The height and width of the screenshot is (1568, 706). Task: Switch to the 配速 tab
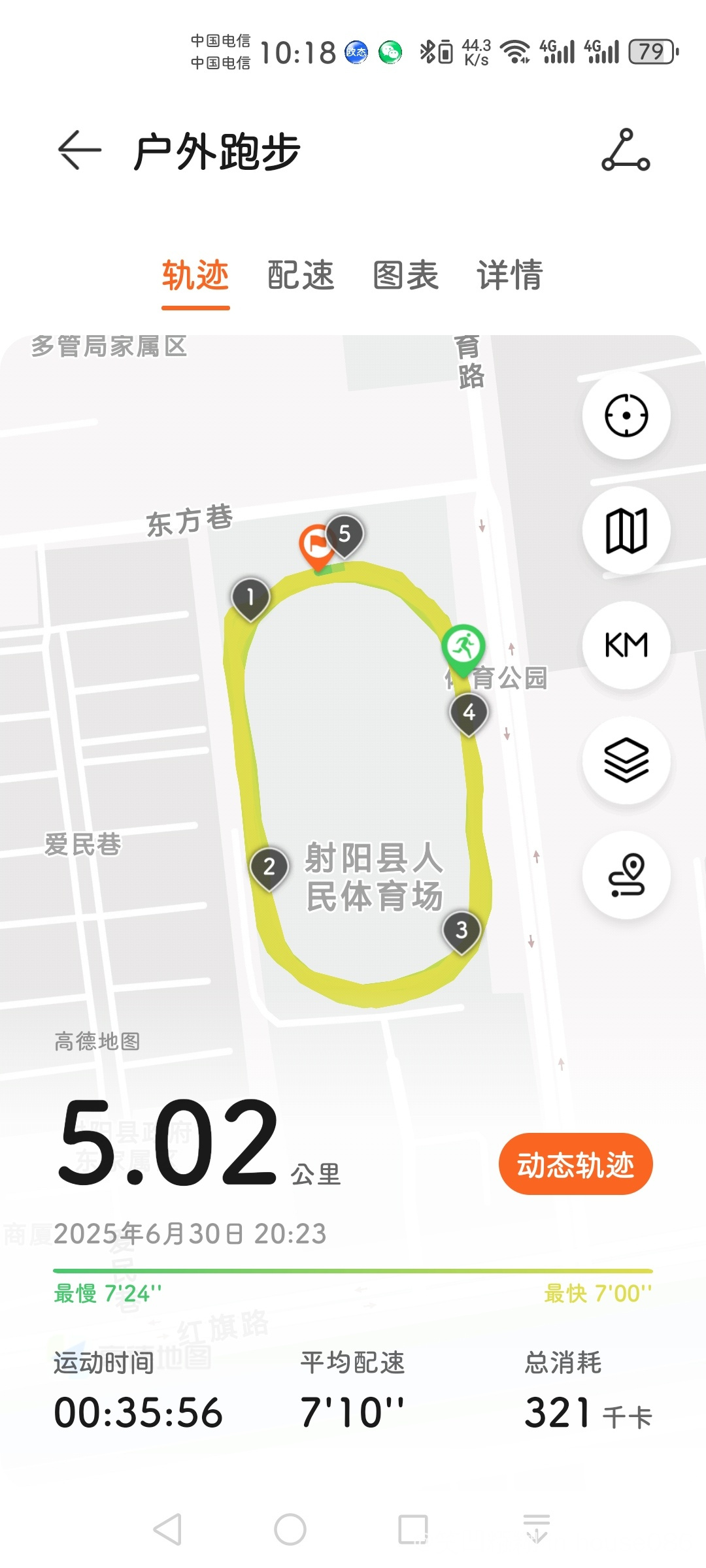click(x=301, y=274)
